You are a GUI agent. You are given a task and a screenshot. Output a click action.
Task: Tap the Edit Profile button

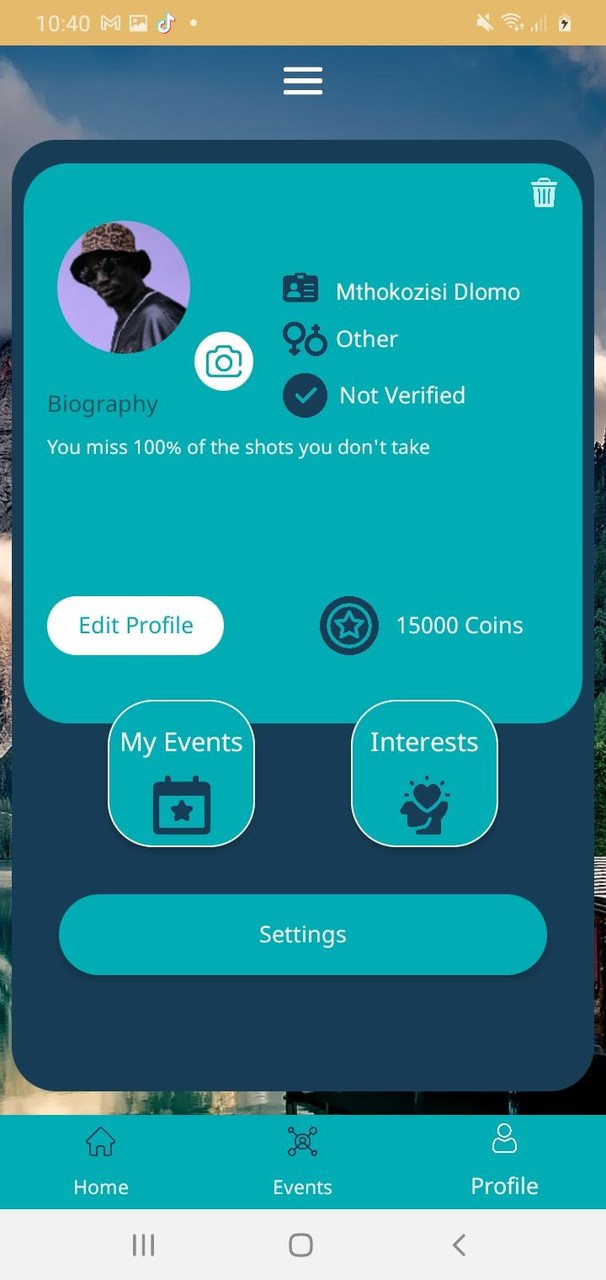point(135,625)
